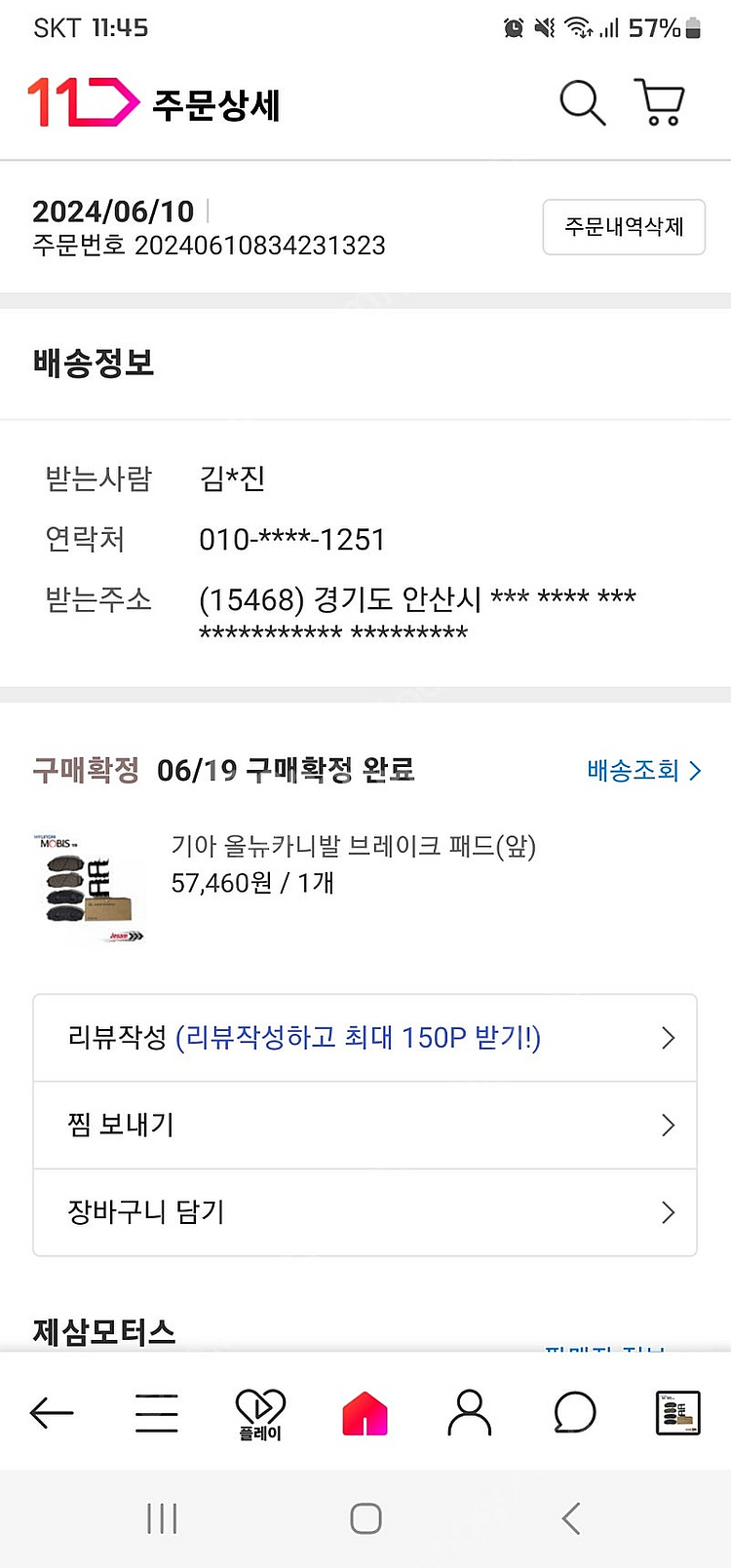The width and height of the screenshot is (731, 1568).
Task: Expand the 리뷰작성 row chevron
Action: coord(668,1038)
